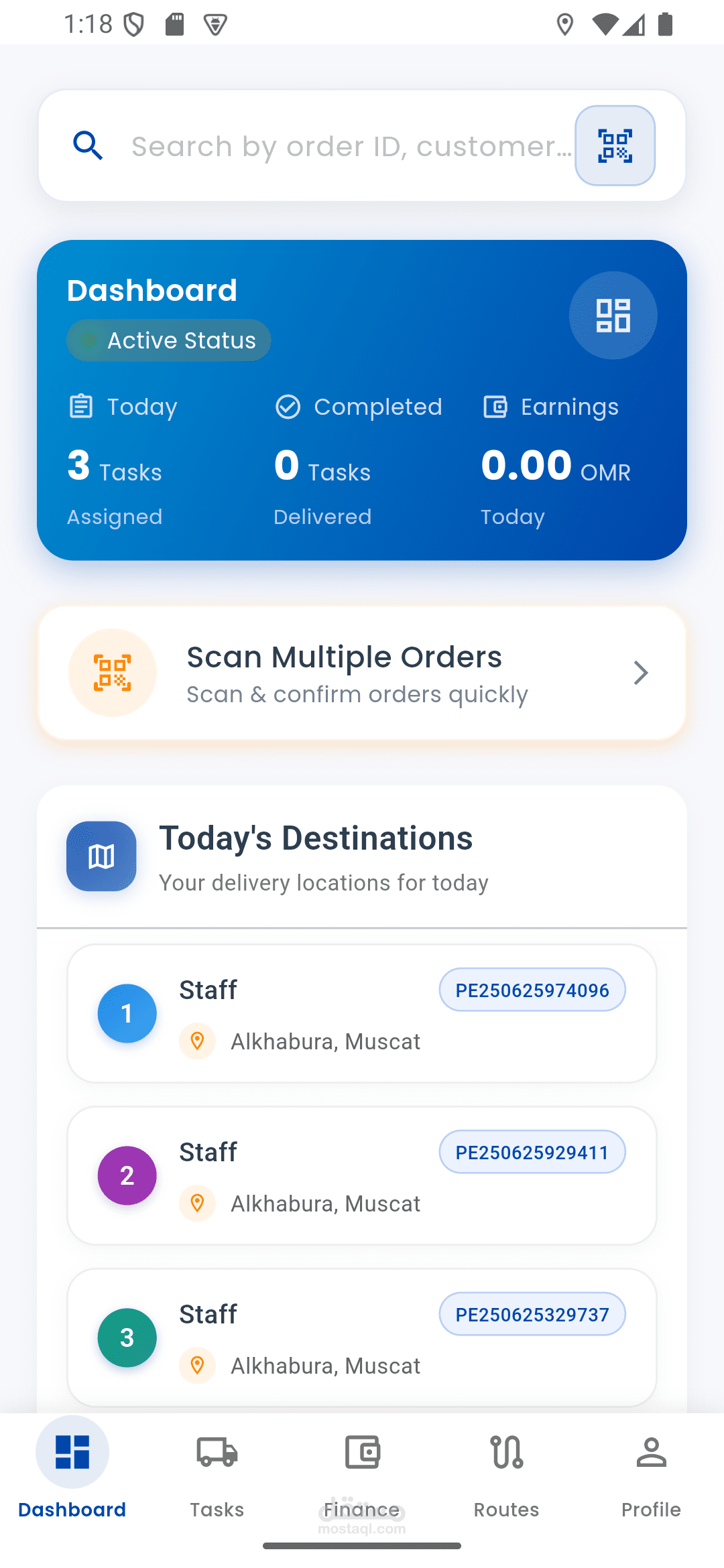Switch to the Tasks tab

point(217,1476)
